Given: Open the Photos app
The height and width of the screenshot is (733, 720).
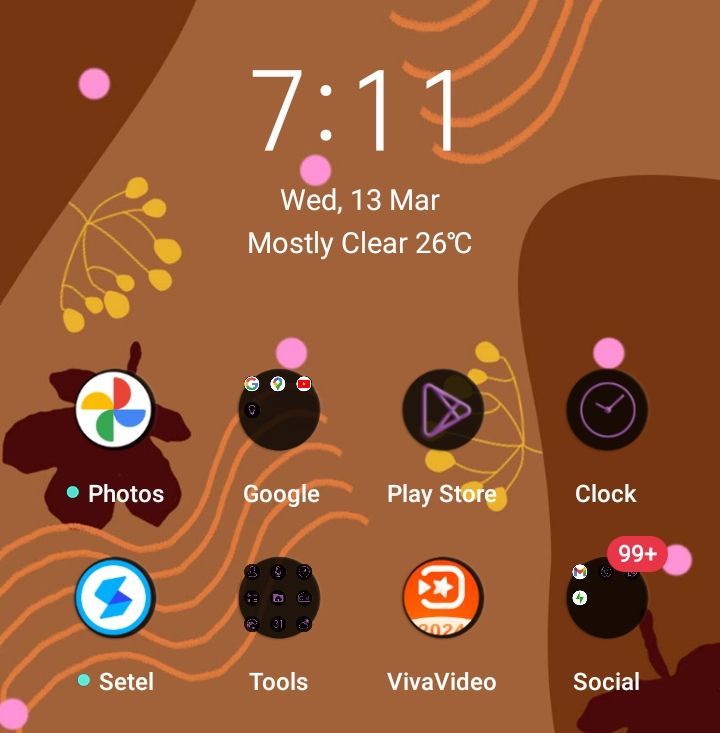Looking at the screenshot, I should 114,410.
